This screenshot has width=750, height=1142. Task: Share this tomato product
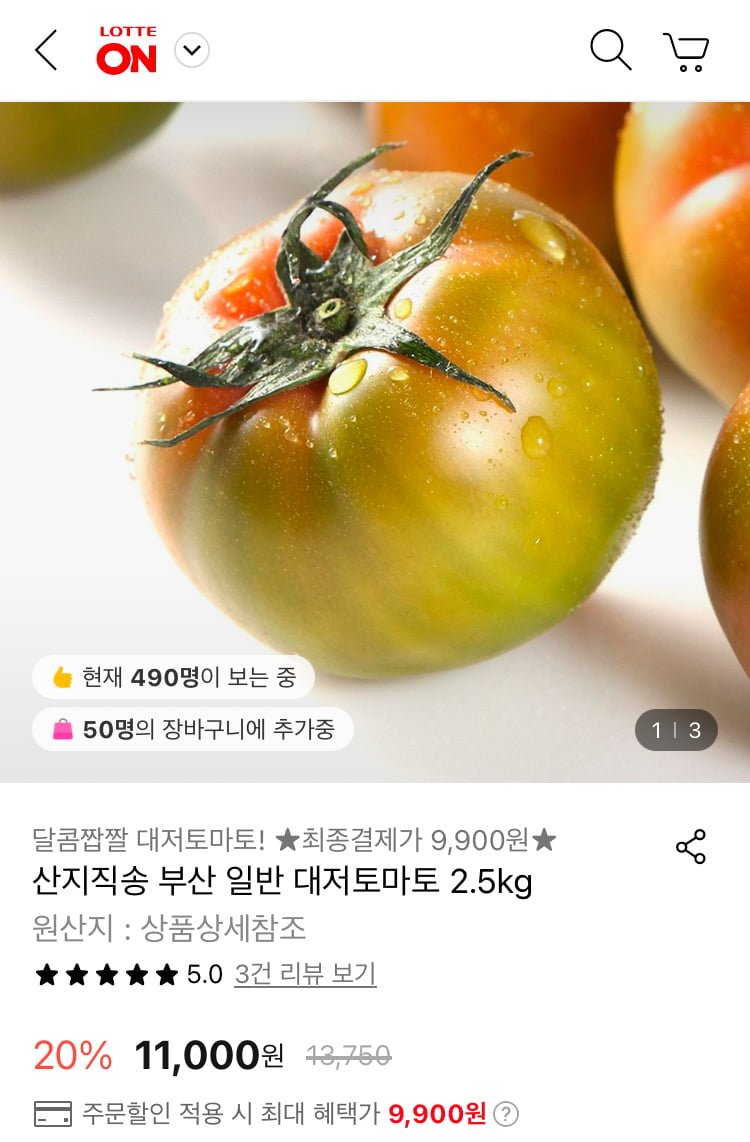pos(691,846)
